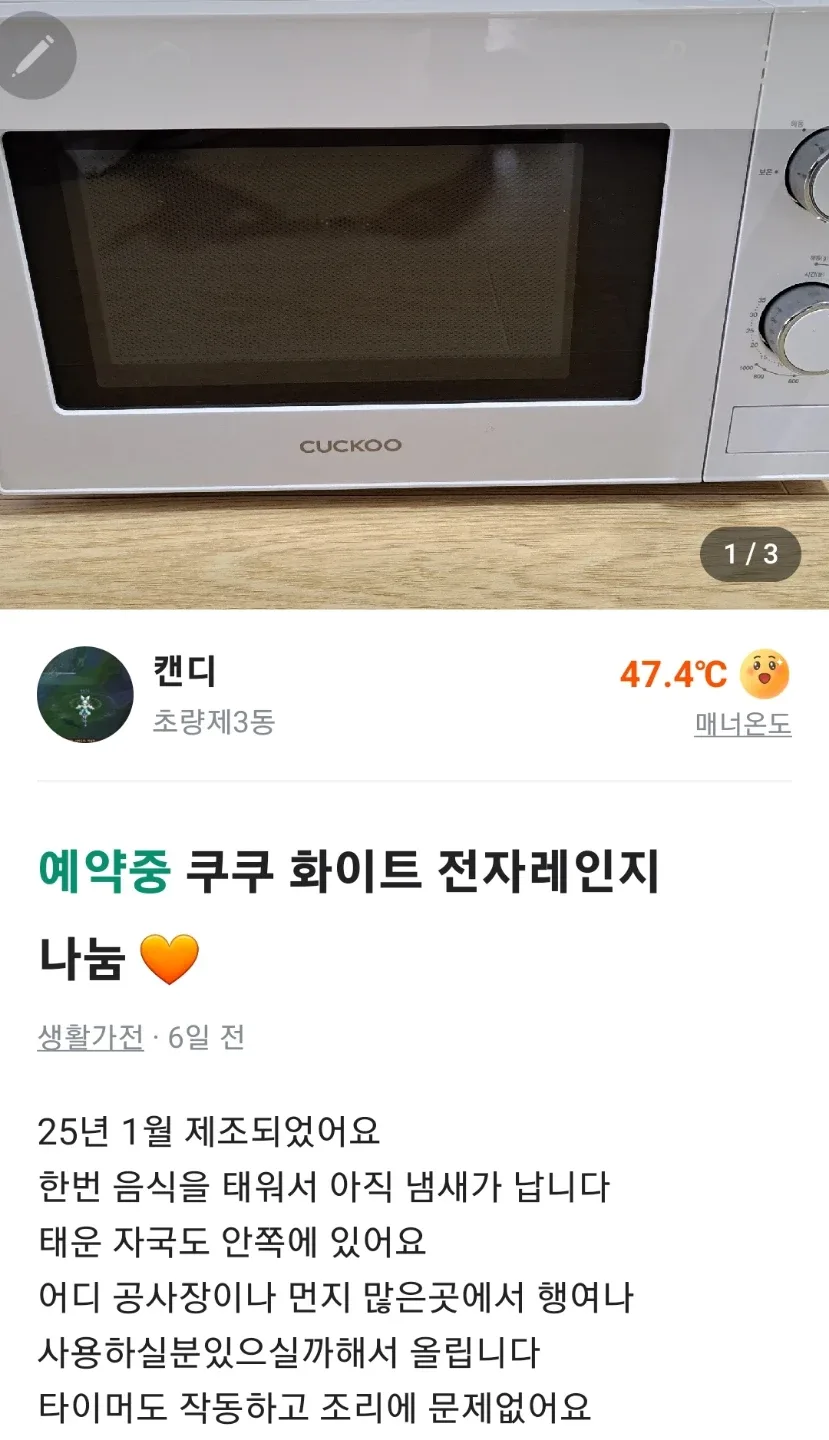Open the 매너온도 info link
Image resolution: width=829 pixels, height=1440 pixels.
pos(742,724)
